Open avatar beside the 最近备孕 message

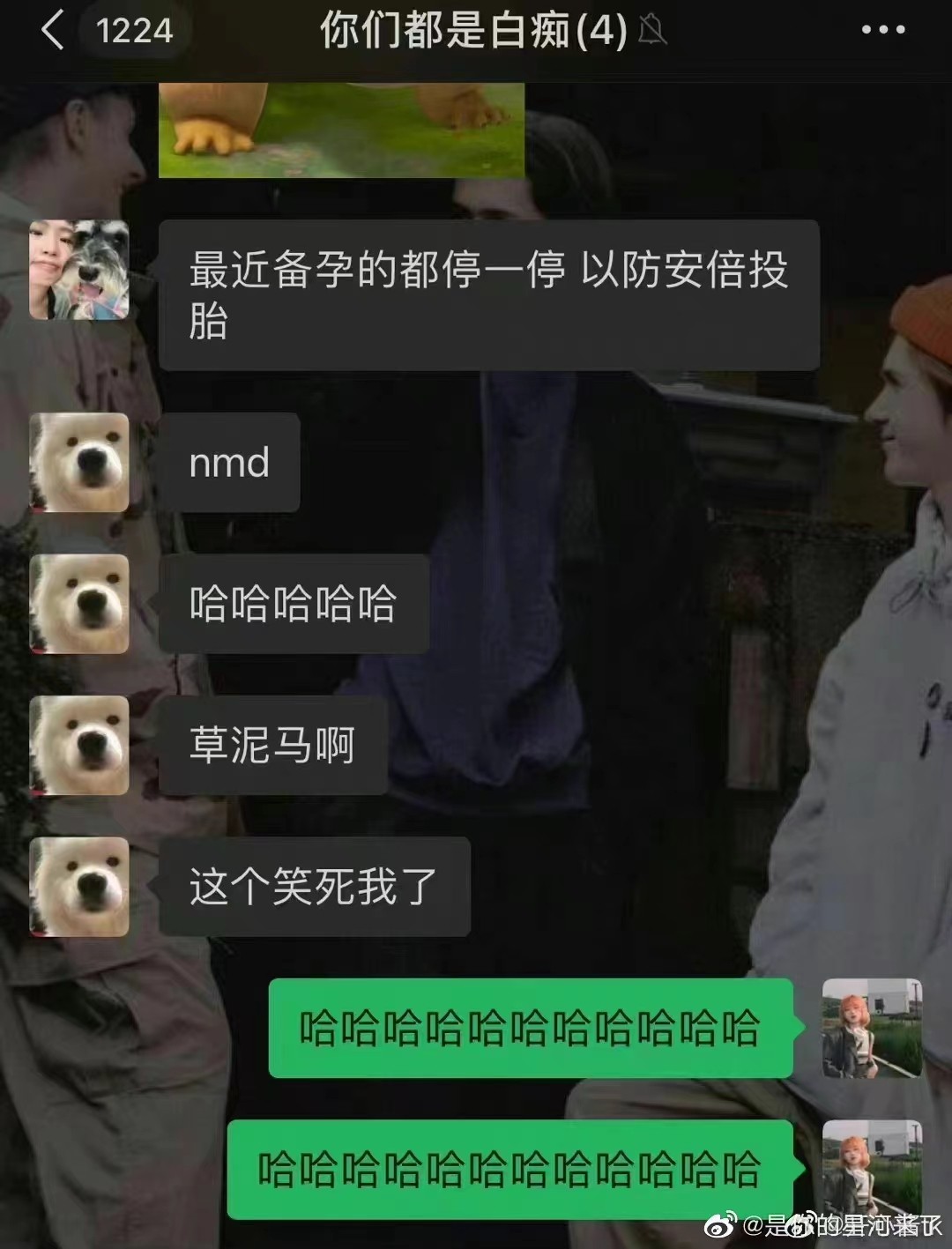79,270
